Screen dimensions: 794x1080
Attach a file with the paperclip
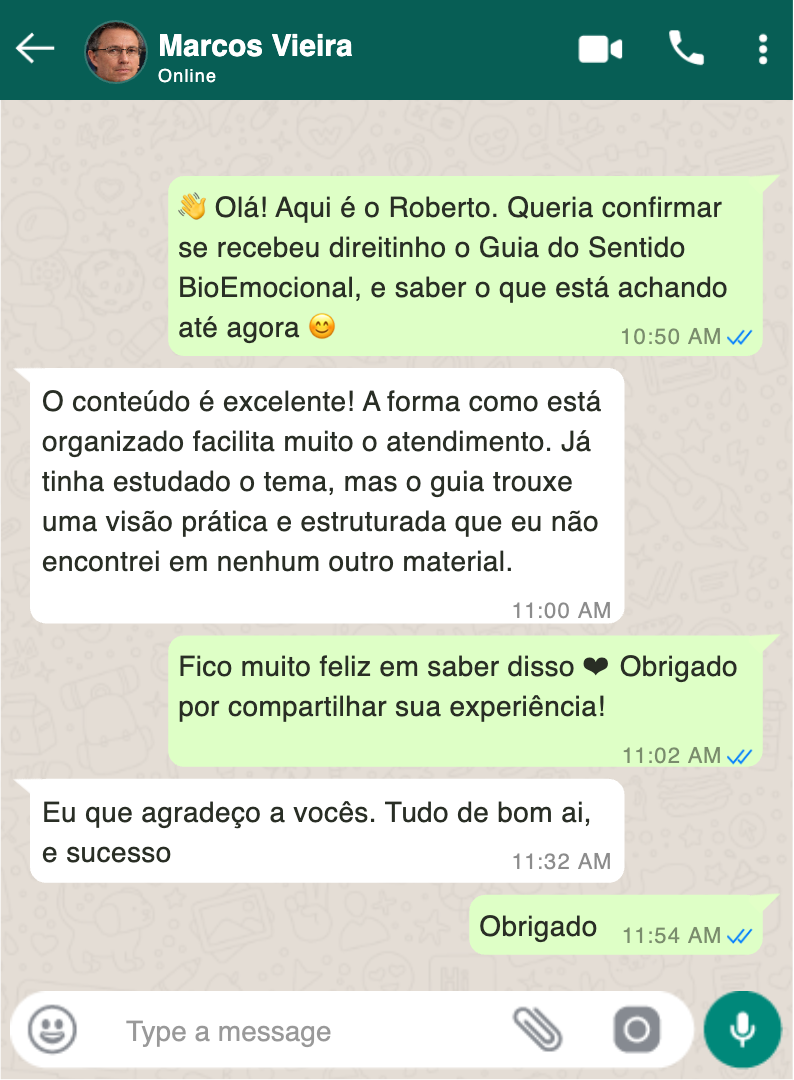tap(539, 1030)
